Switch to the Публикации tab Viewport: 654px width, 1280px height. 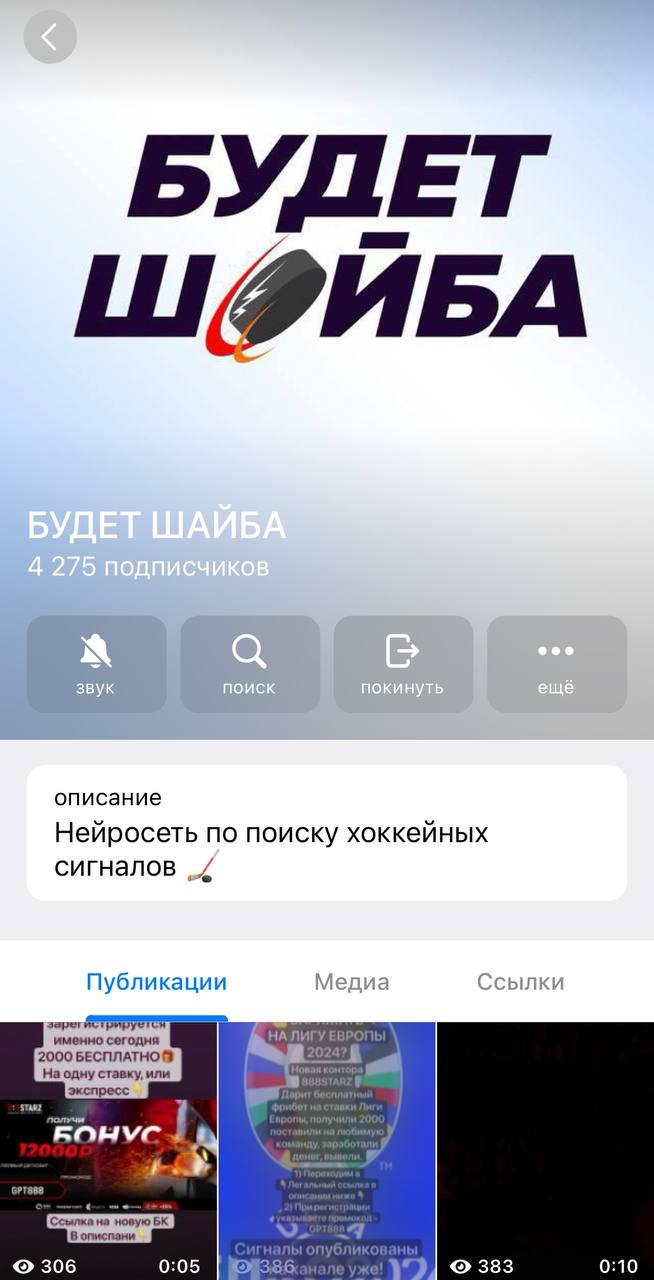(x=156, y=982)
